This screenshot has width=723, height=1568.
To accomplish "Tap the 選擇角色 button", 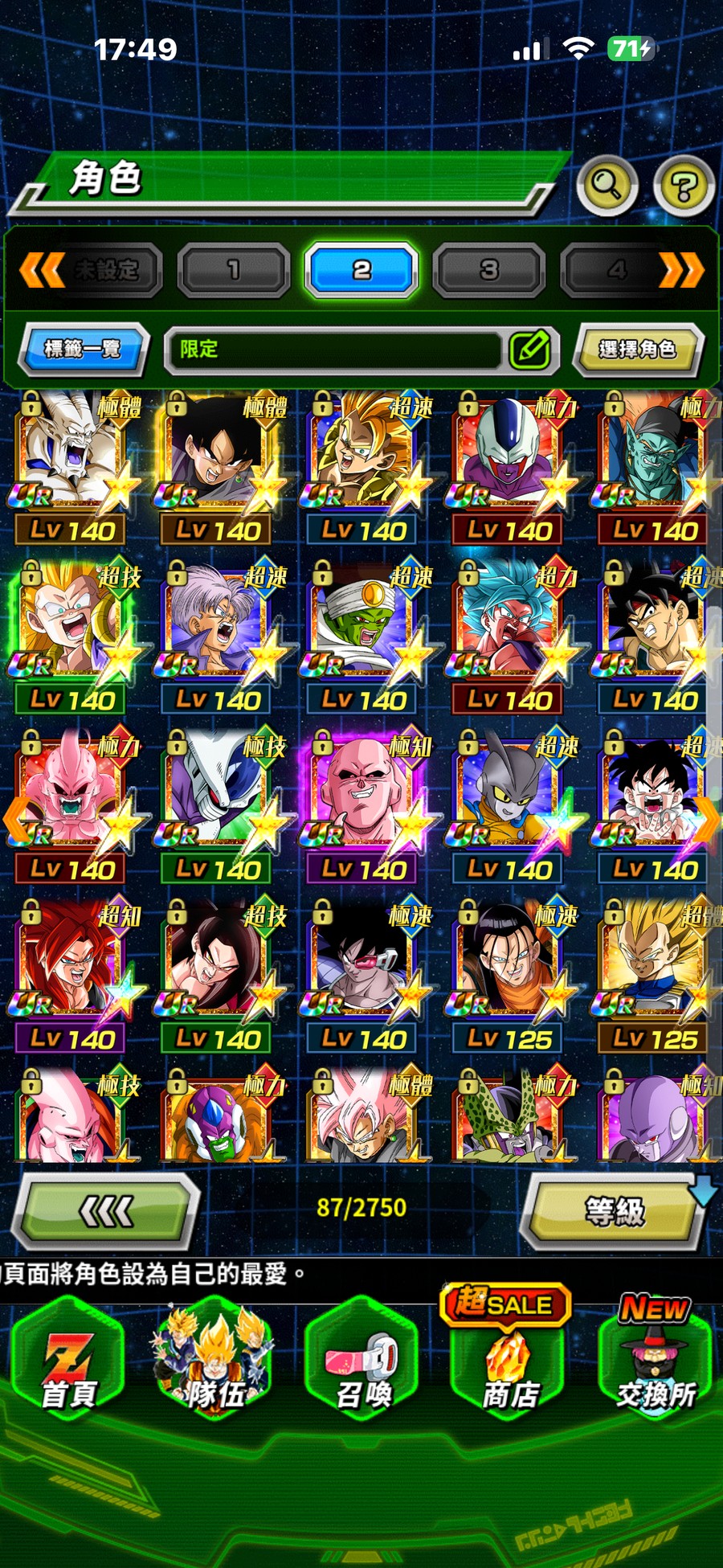I will (x=637, y=350).
